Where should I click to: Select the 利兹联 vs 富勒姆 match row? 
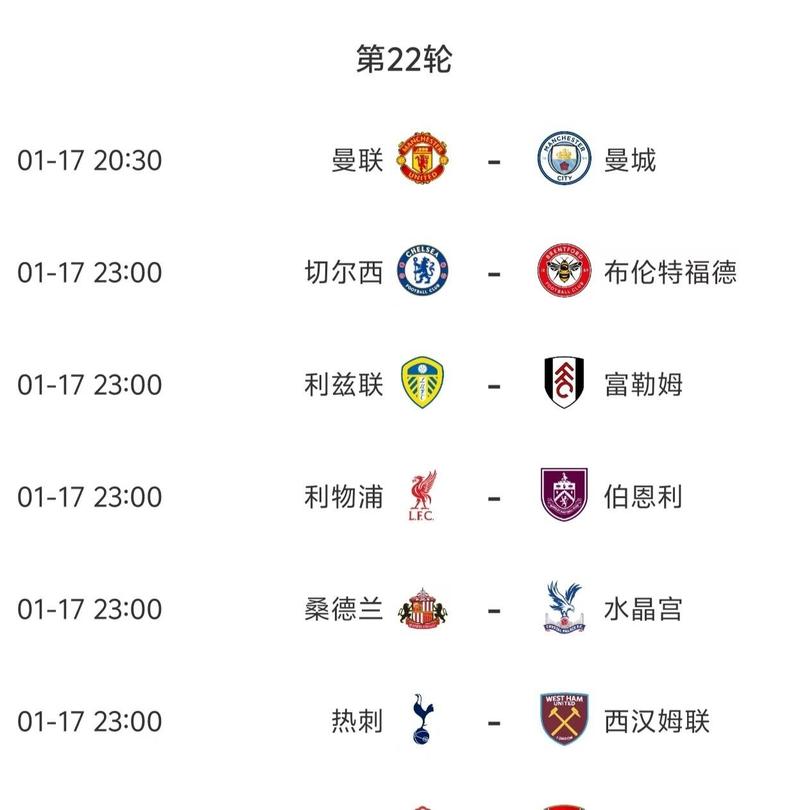tap(494, 384)
